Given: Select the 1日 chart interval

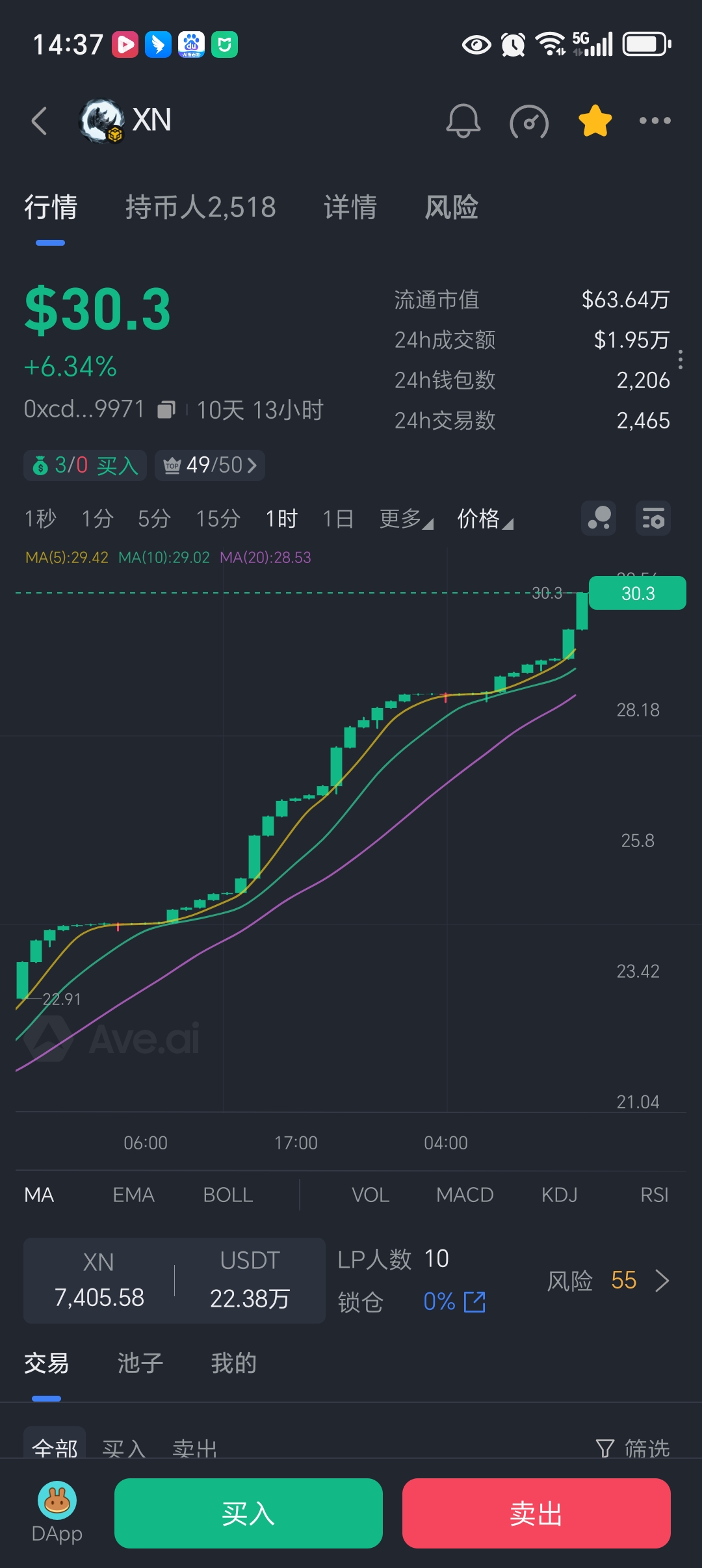Looking at the screenshot, I should (338, 519).
